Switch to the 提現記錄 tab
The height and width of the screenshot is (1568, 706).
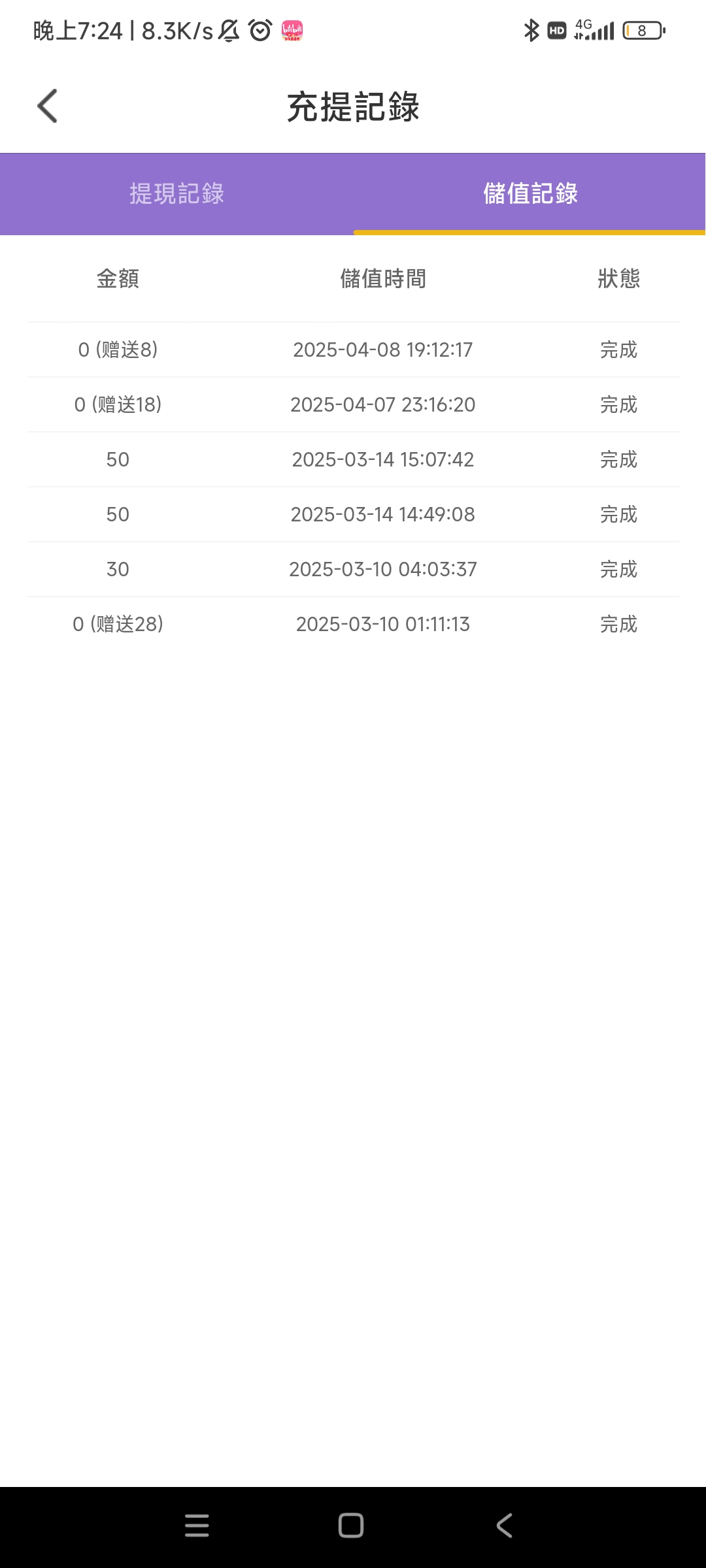(x=176, y=194)
